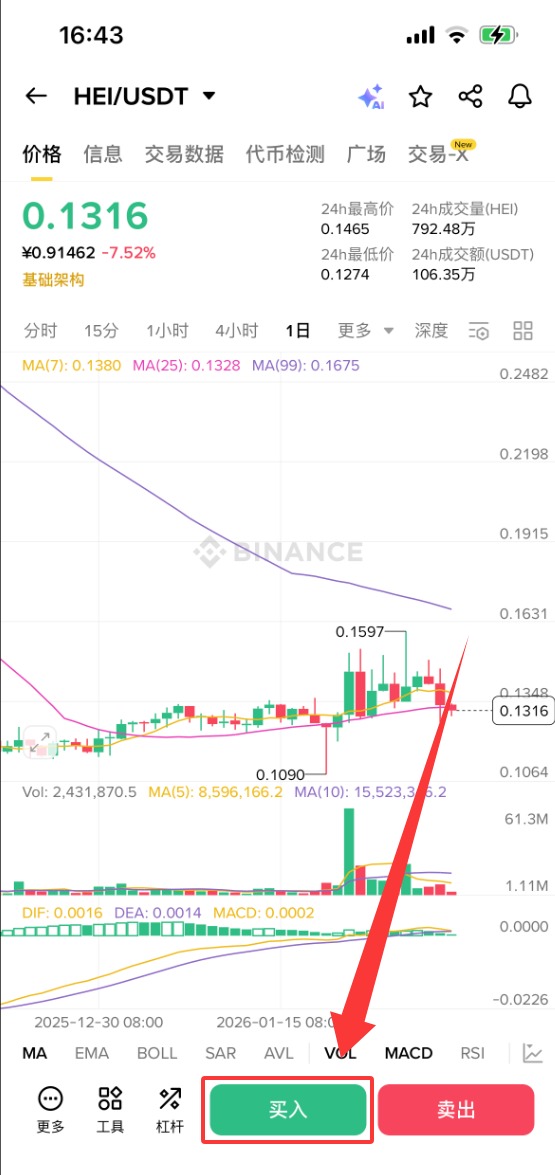Share this trading pair
Image resolution: width=555 pixels, height=1175 pixels.
(470, 97)
